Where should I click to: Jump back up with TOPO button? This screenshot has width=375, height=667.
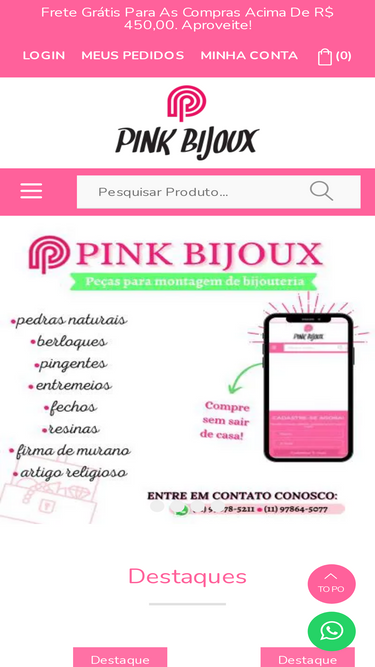click(332, 584)
